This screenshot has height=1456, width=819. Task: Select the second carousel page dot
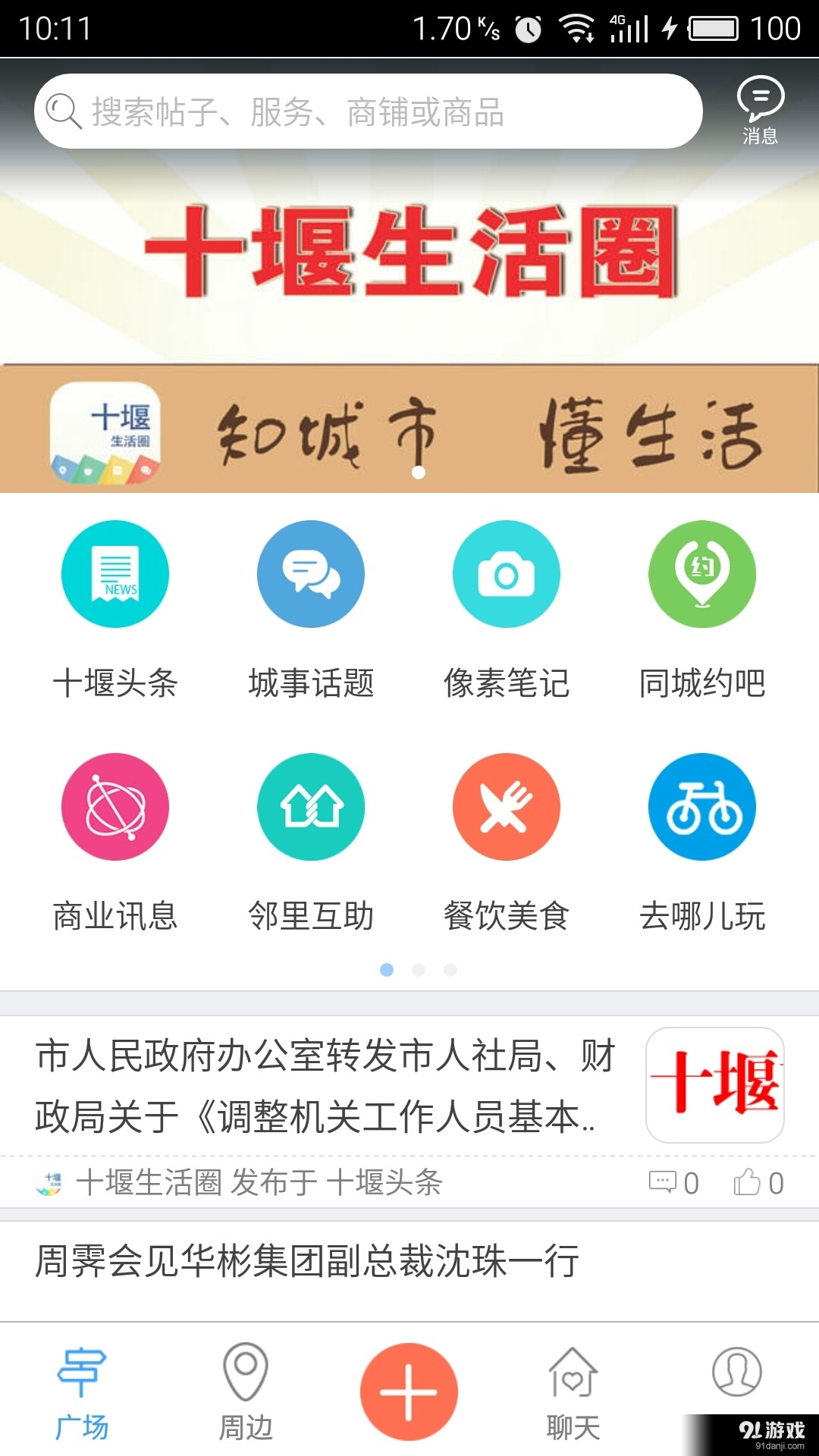pyautogui.click(x=419, y=968)
